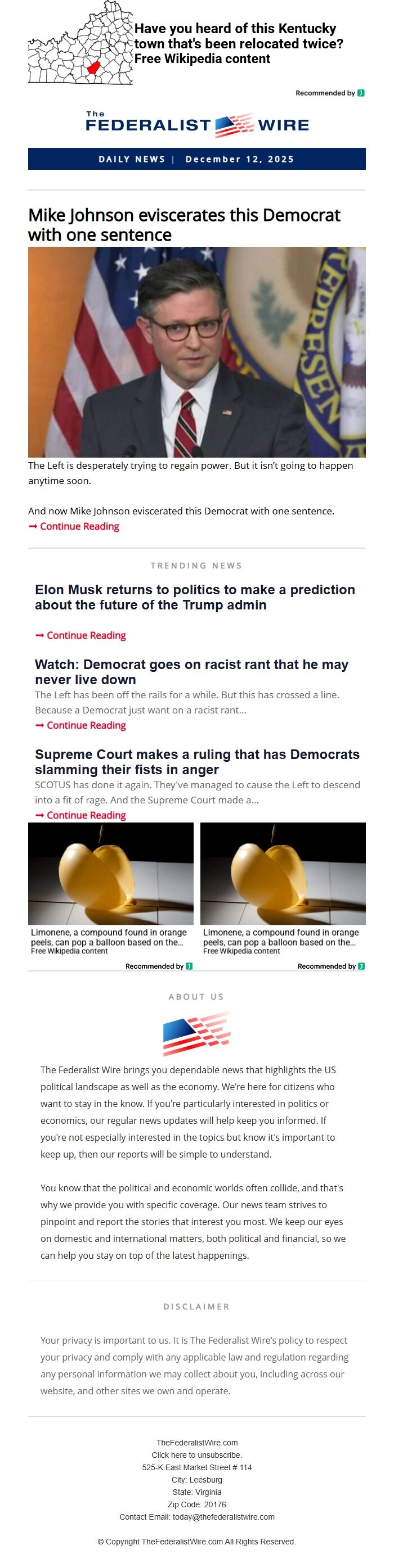
Task: Visit TheFederalistWire.com footer link
Action: [196, 1442]
